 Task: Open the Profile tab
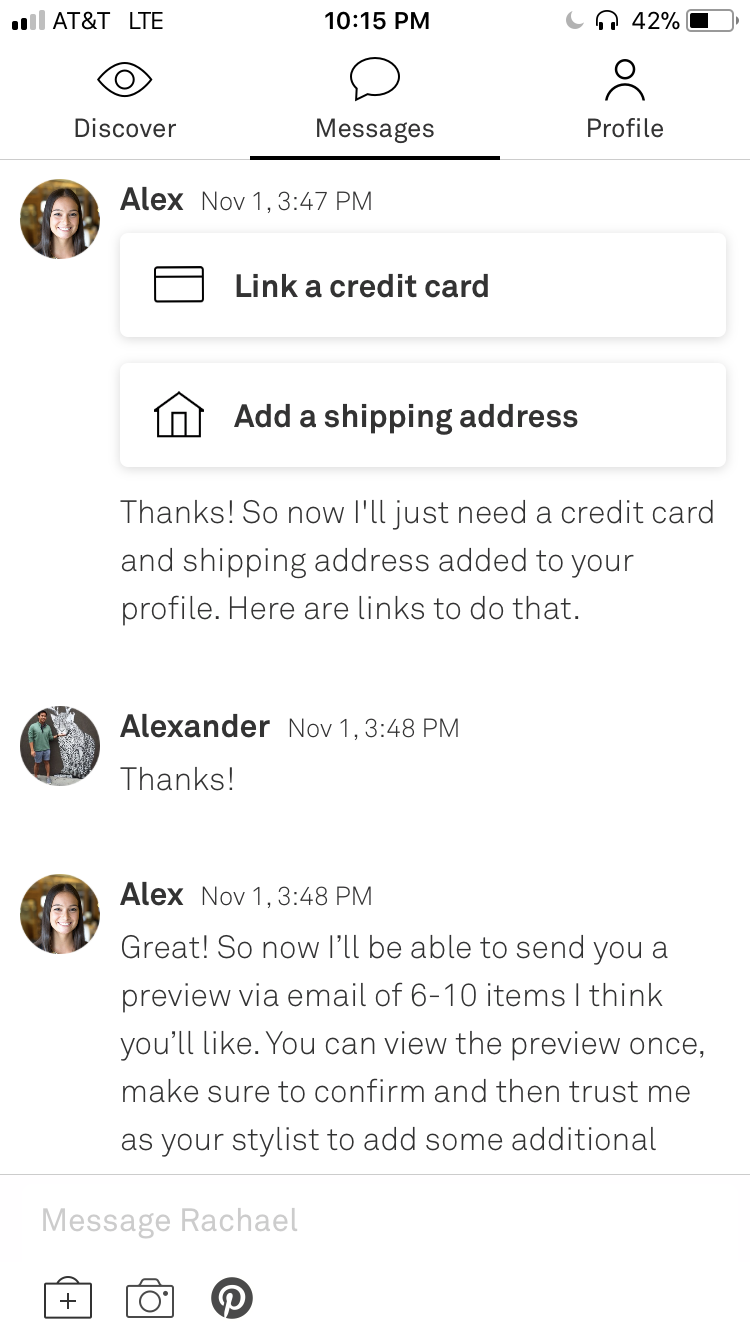click(625, 101)
